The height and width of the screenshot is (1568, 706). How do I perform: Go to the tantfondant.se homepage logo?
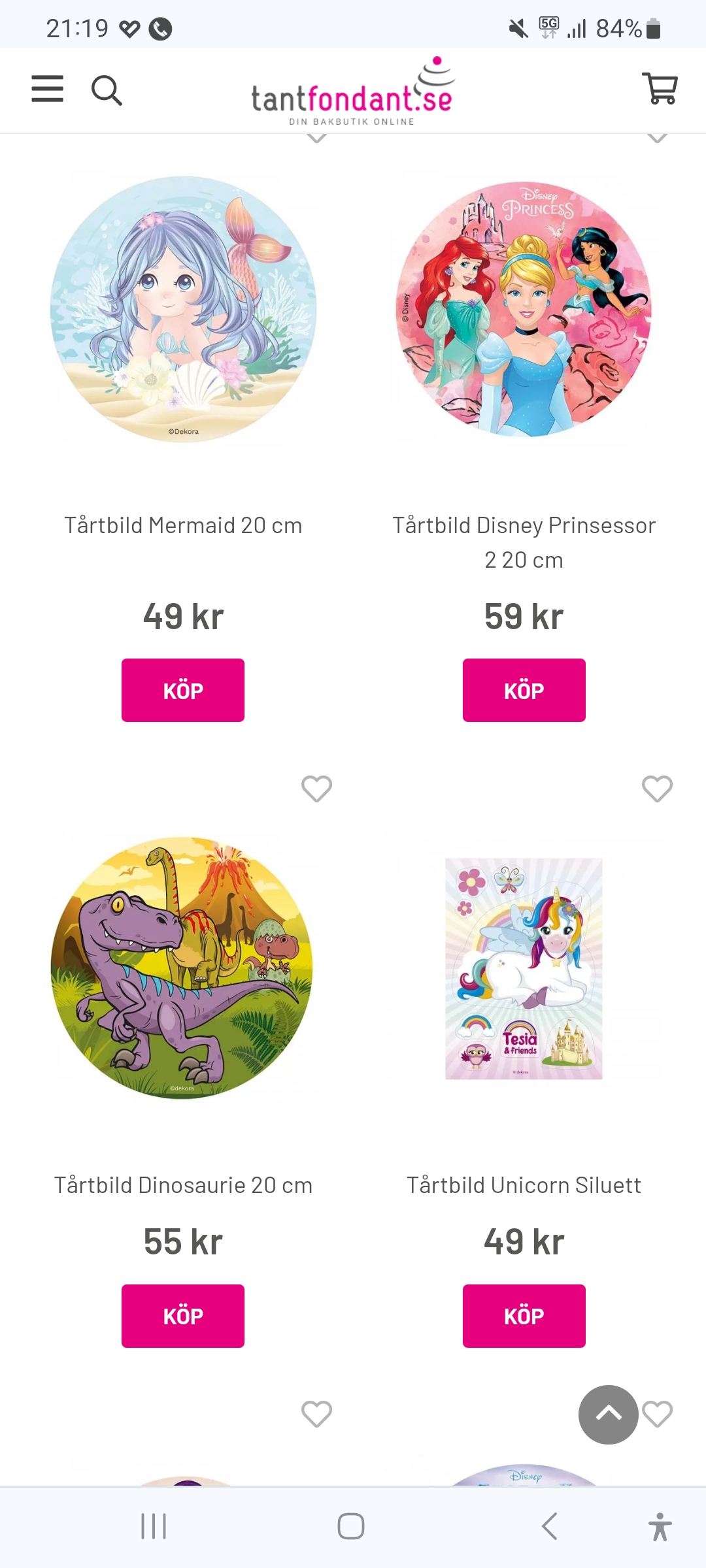coord(352,92)
